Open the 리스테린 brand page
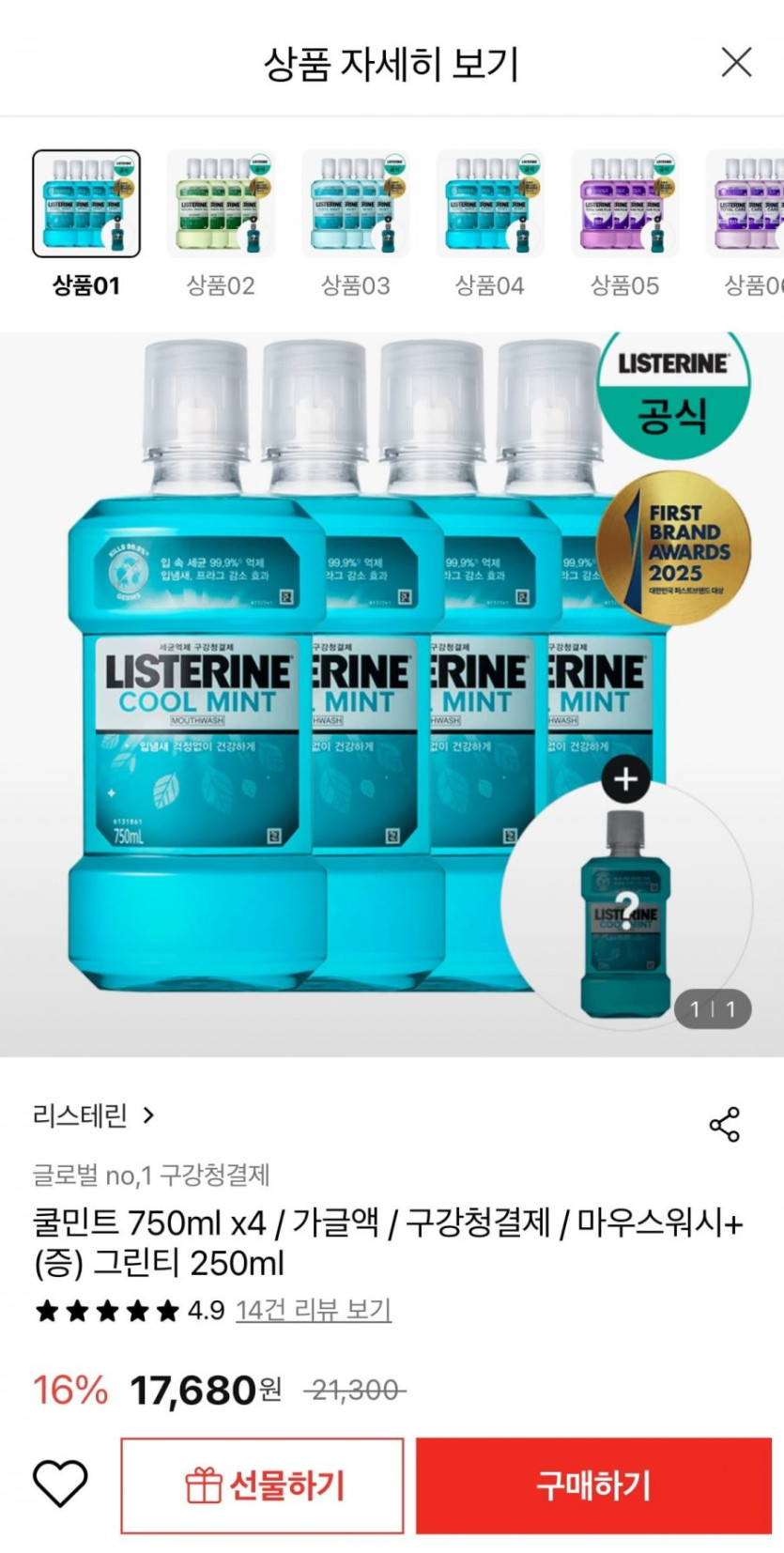 pyautogui.click(x=94, y=1115)
